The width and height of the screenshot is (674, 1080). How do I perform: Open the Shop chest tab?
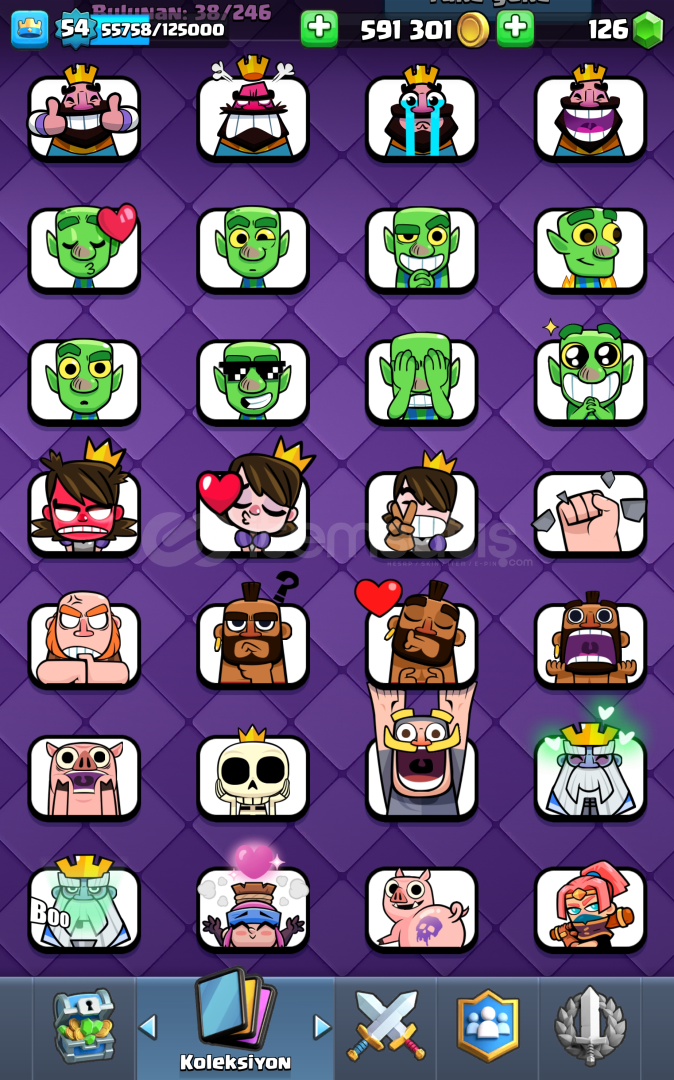[x=84, y=1026]
